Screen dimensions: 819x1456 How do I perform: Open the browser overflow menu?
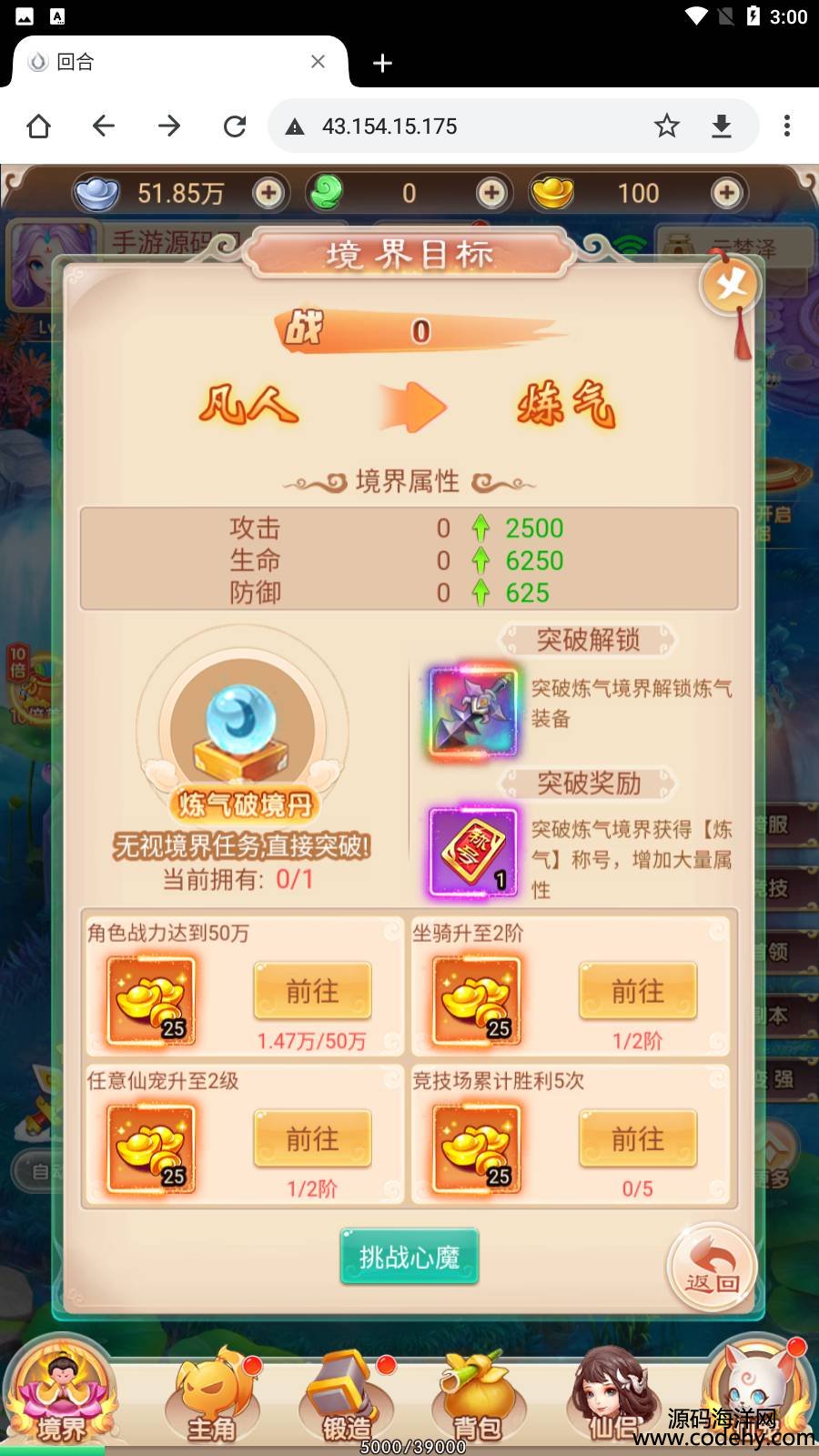coord(787,126)
